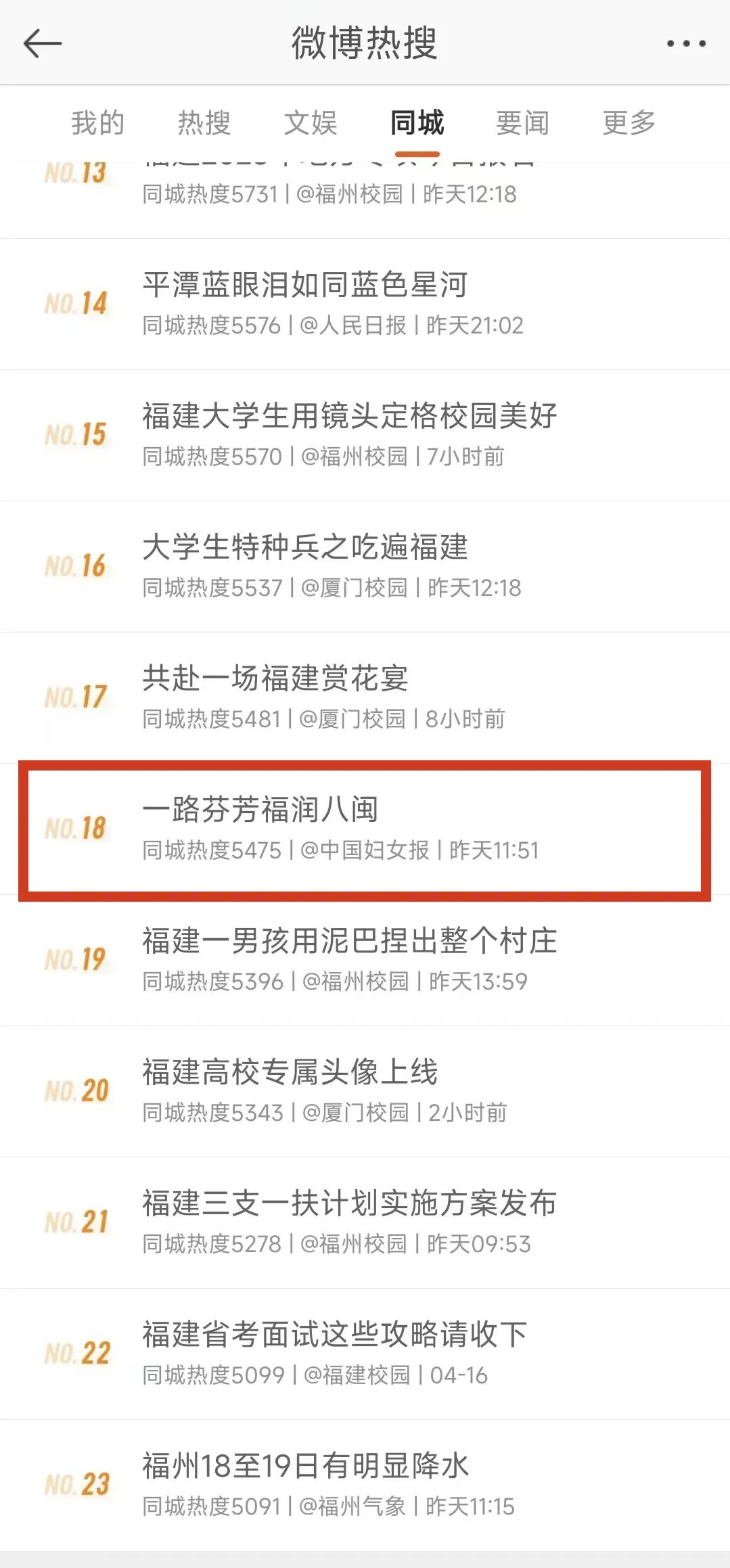Open topic 平潭蓝眼泪如同蓝色星河
The height and width of the screenshot is (1568, 730).
[304, 285]
